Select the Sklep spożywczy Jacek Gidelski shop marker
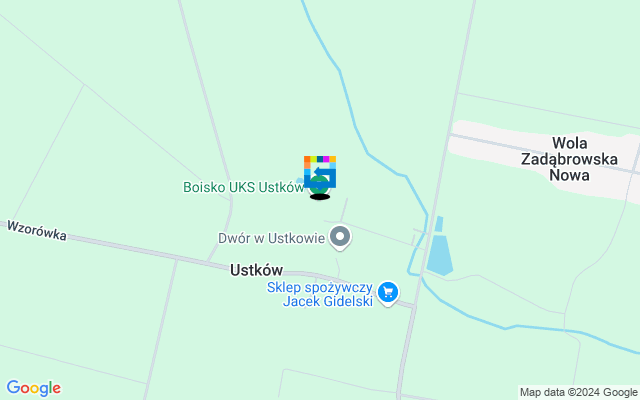This screenshot has height=400, width=640. coord(388,293)
